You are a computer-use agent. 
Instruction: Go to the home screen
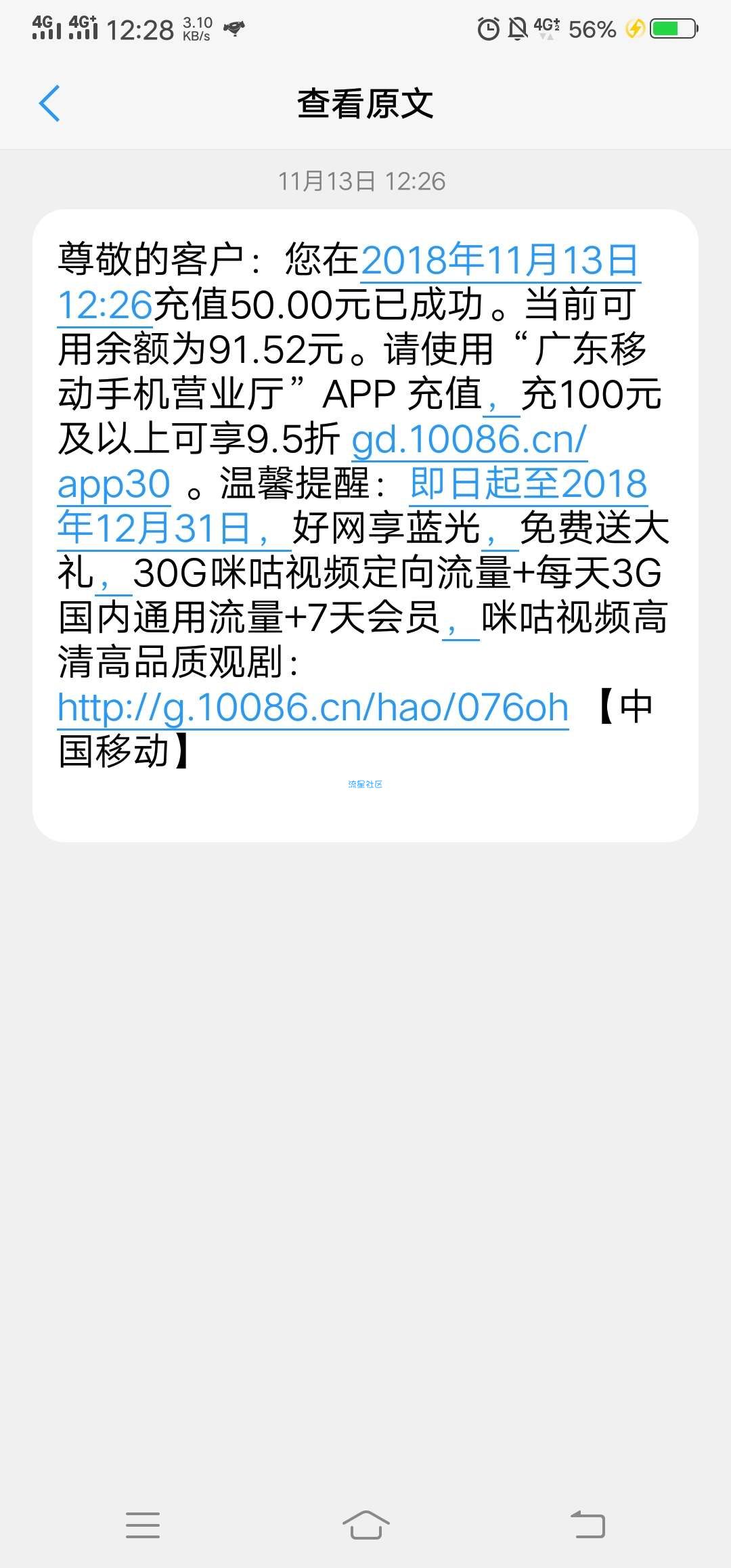pyautogui.click(x=365, y=1525)
